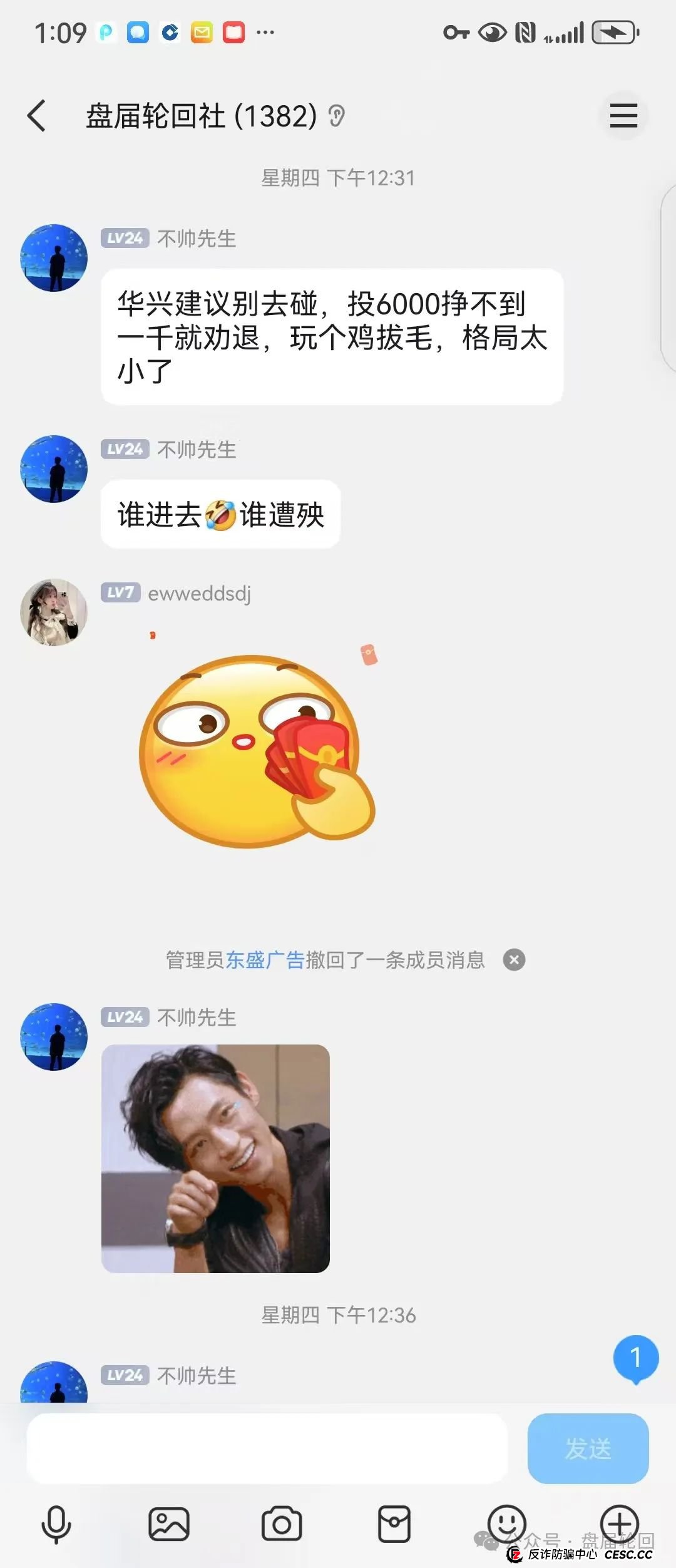
Task: Open admin 东盛广告's profile link
Action: coord(267,960)
